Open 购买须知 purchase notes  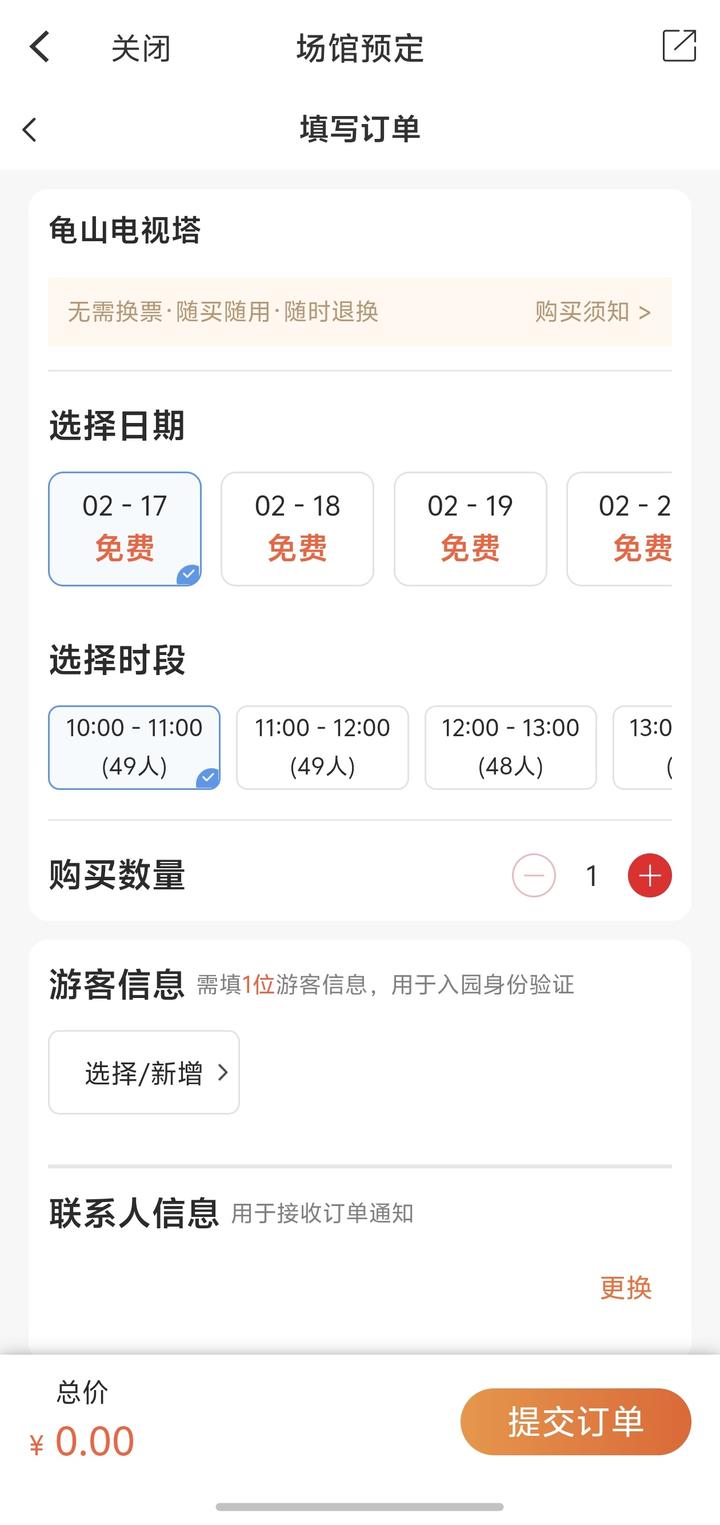pos(592,312)
